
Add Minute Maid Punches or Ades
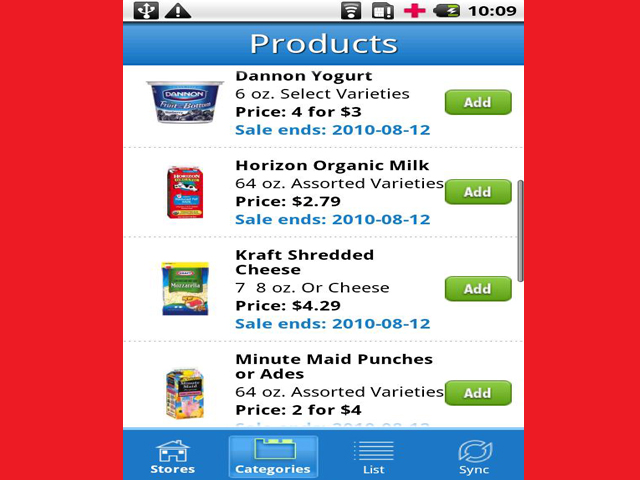point(477,393)
